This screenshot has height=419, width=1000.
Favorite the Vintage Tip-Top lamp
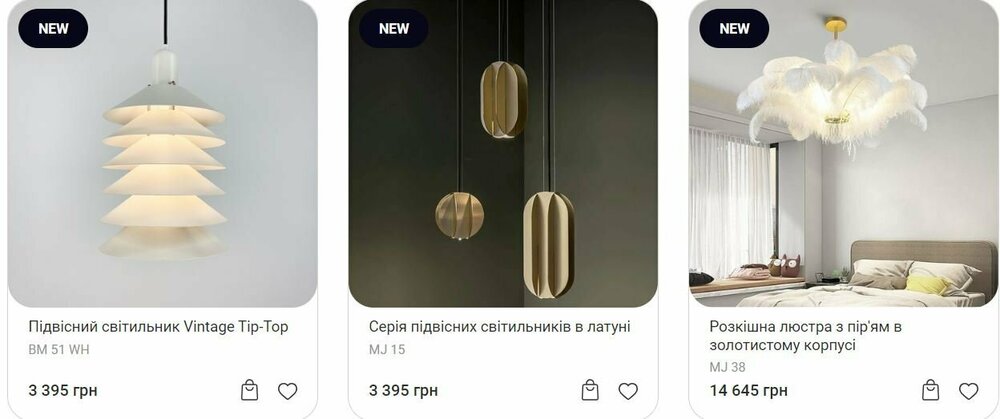(288, 391)
